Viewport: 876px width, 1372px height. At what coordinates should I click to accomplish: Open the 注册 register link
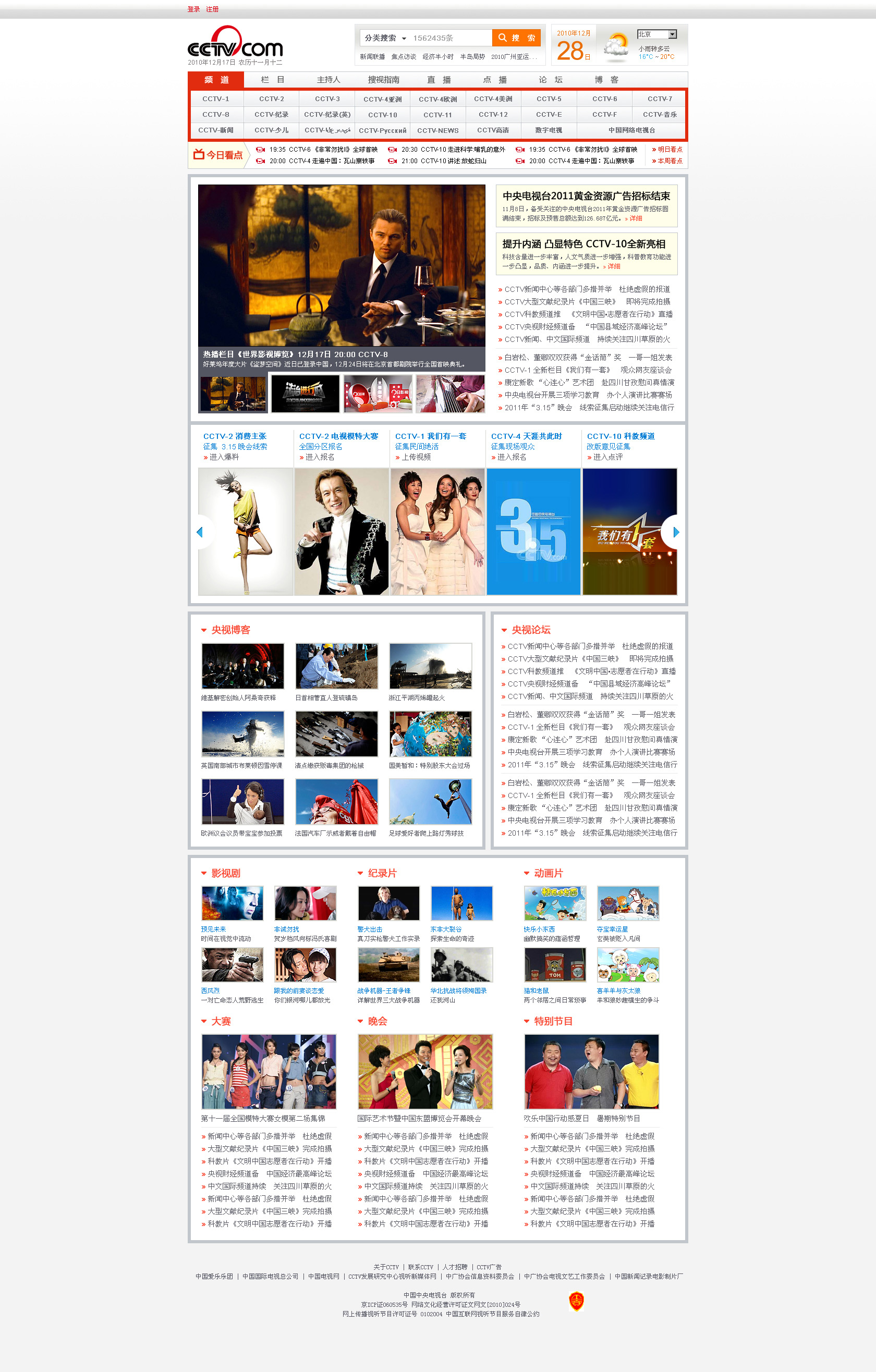(212, 9)
